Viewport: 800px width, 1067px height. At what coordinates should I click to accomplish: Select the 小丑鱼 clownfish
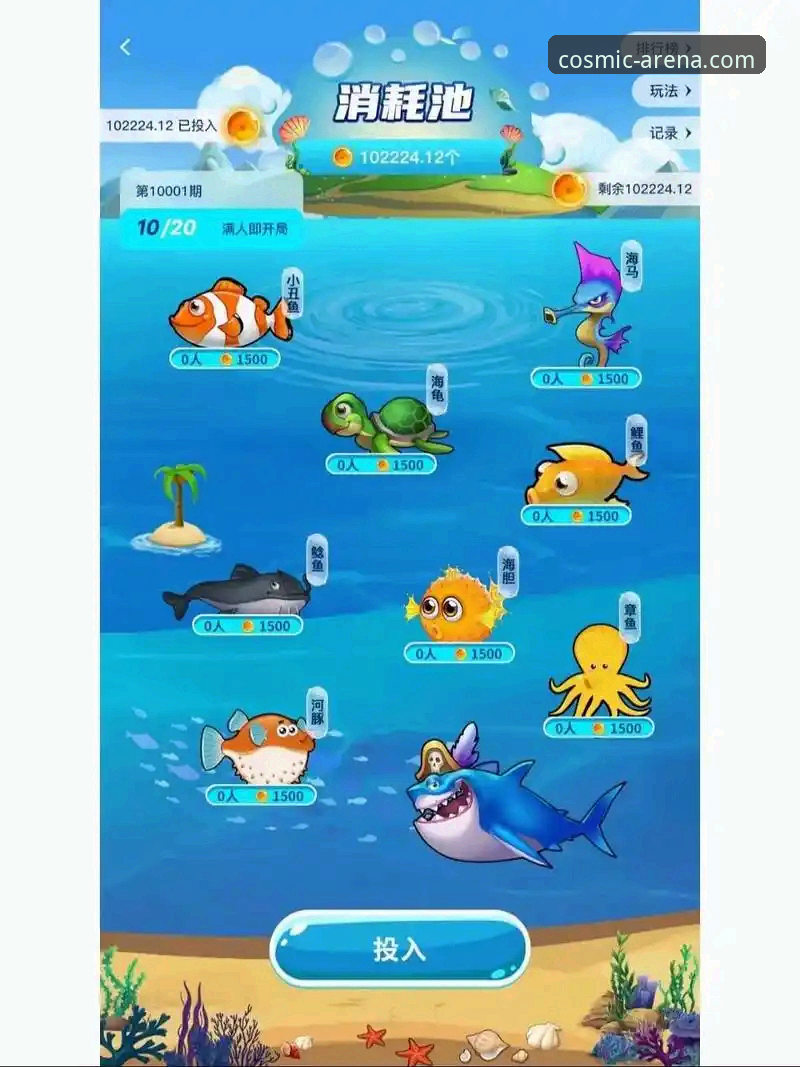pos(229,315)
